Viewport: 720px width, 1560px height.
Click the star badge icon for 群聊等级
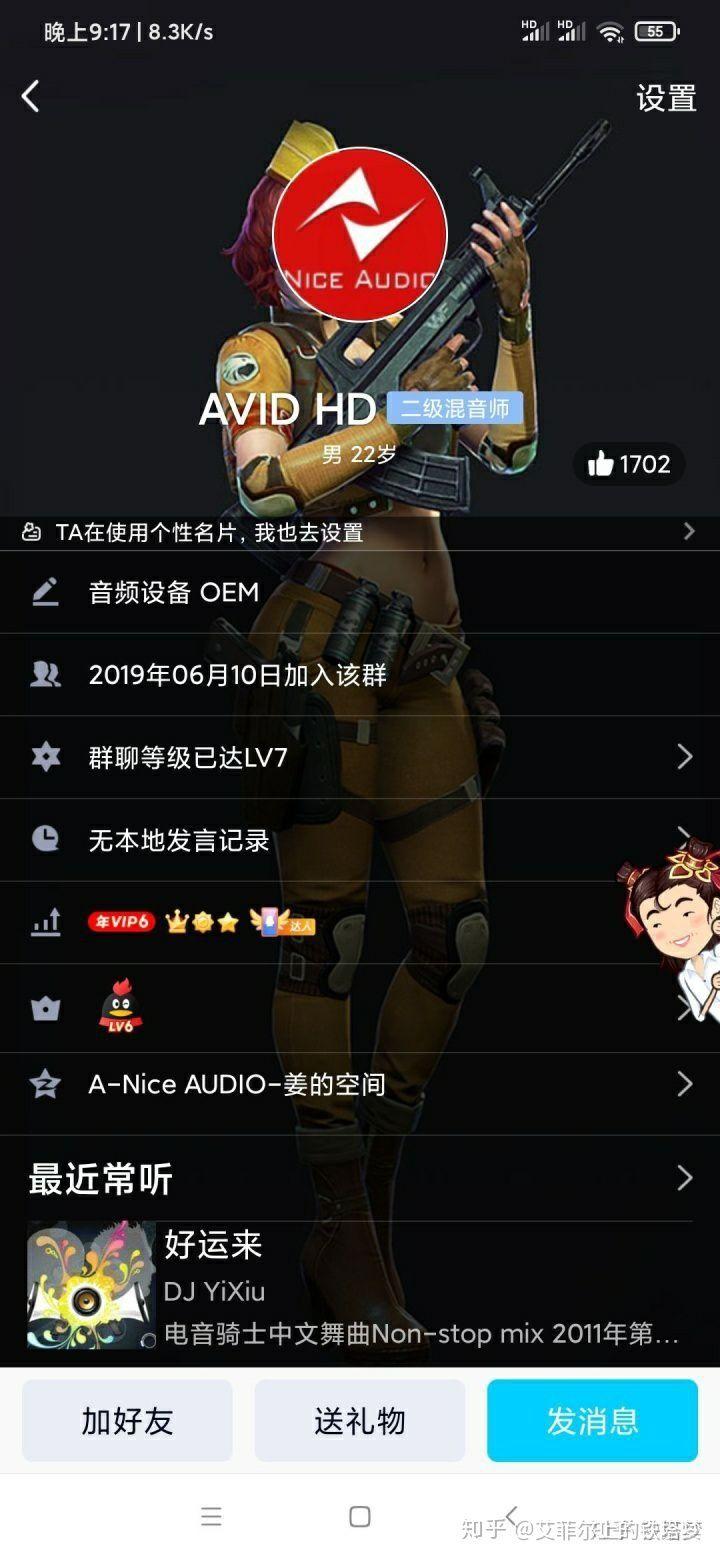pyautogui.click(x=44, y=757)
